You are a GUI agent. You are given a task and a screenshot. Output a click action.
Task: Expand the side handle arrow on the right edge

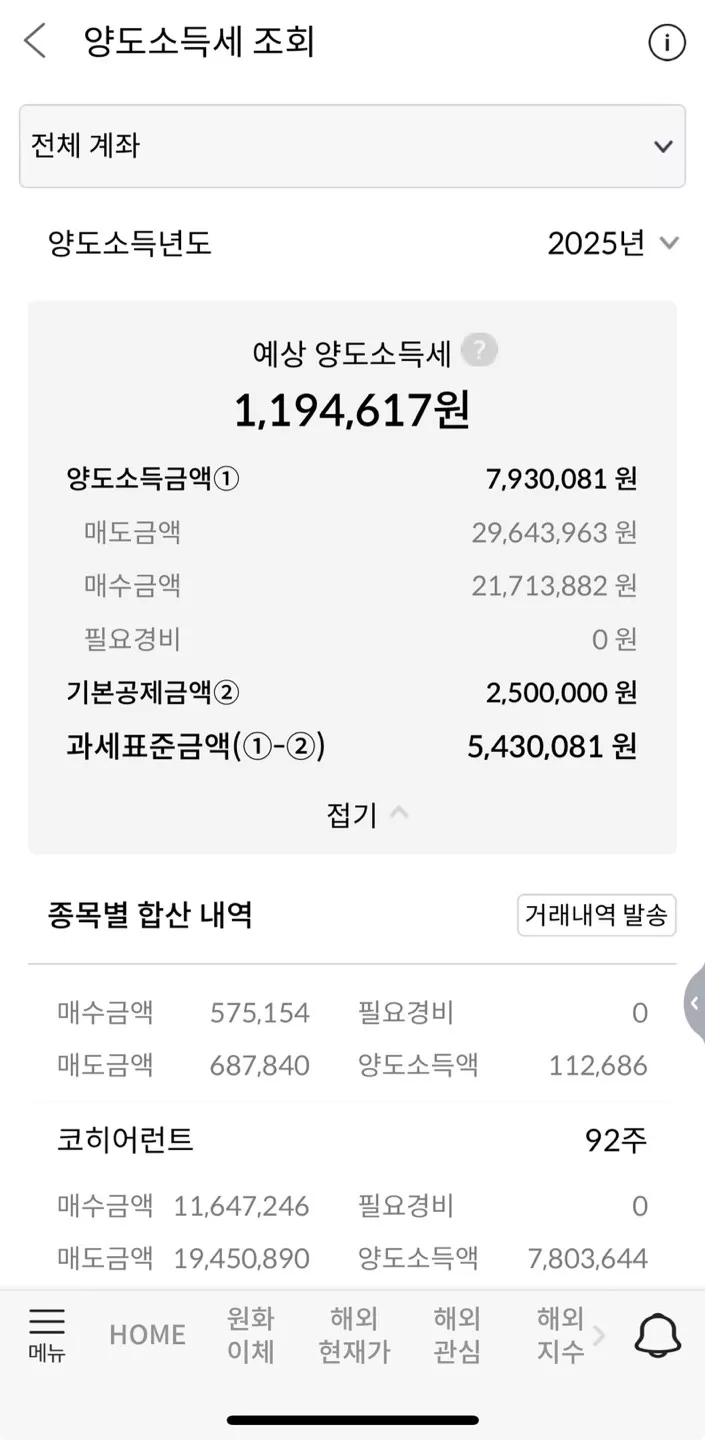(x=695, y=1003)
